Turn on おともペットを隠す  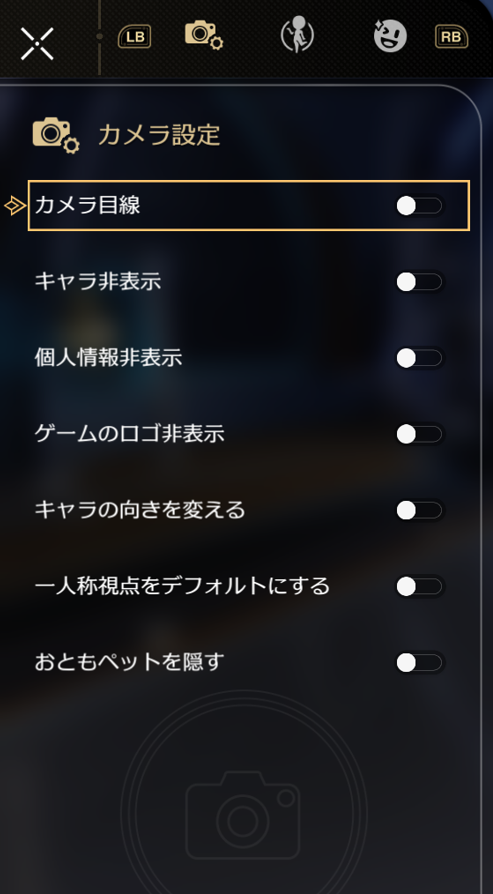[419, 663]
